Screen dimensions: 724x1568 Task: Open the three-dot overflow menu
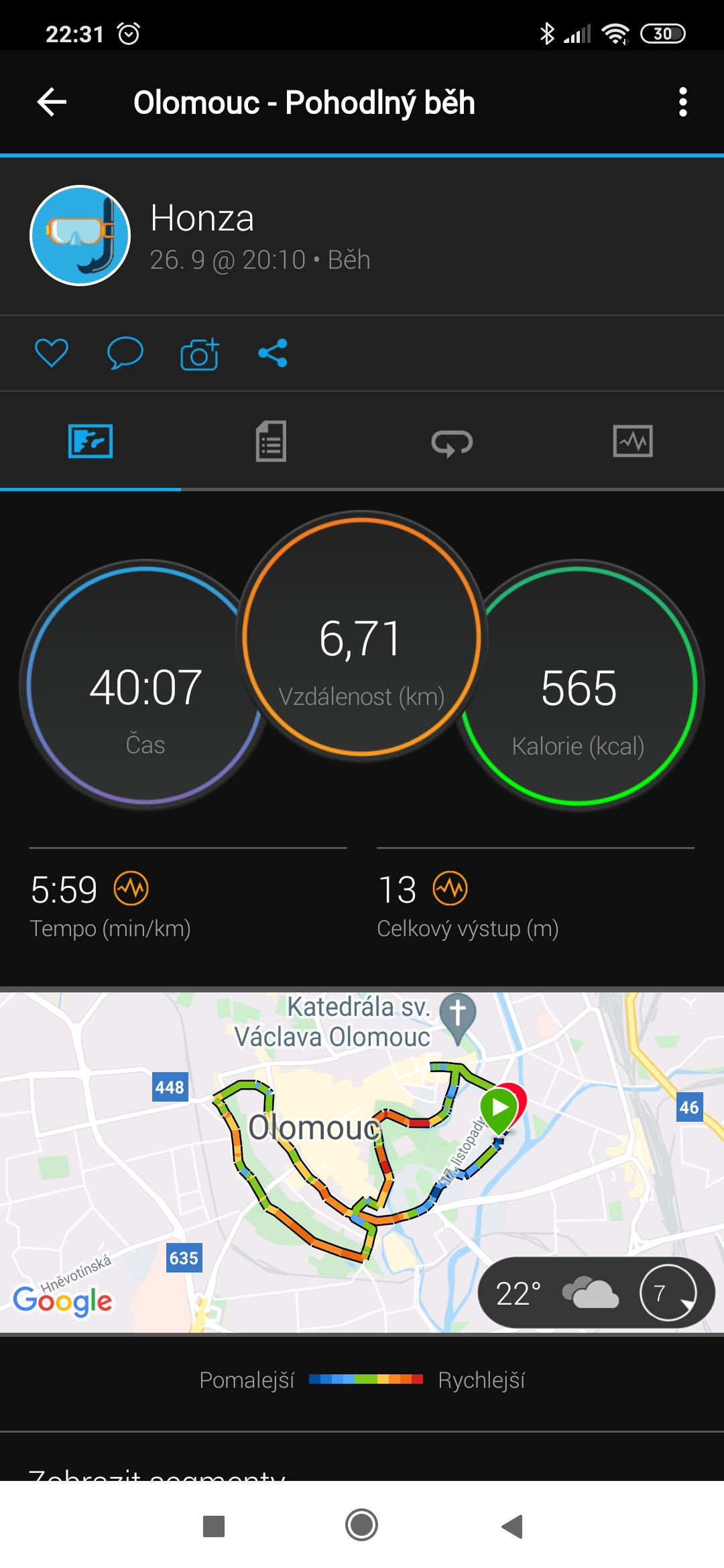(x=682, y=103)
